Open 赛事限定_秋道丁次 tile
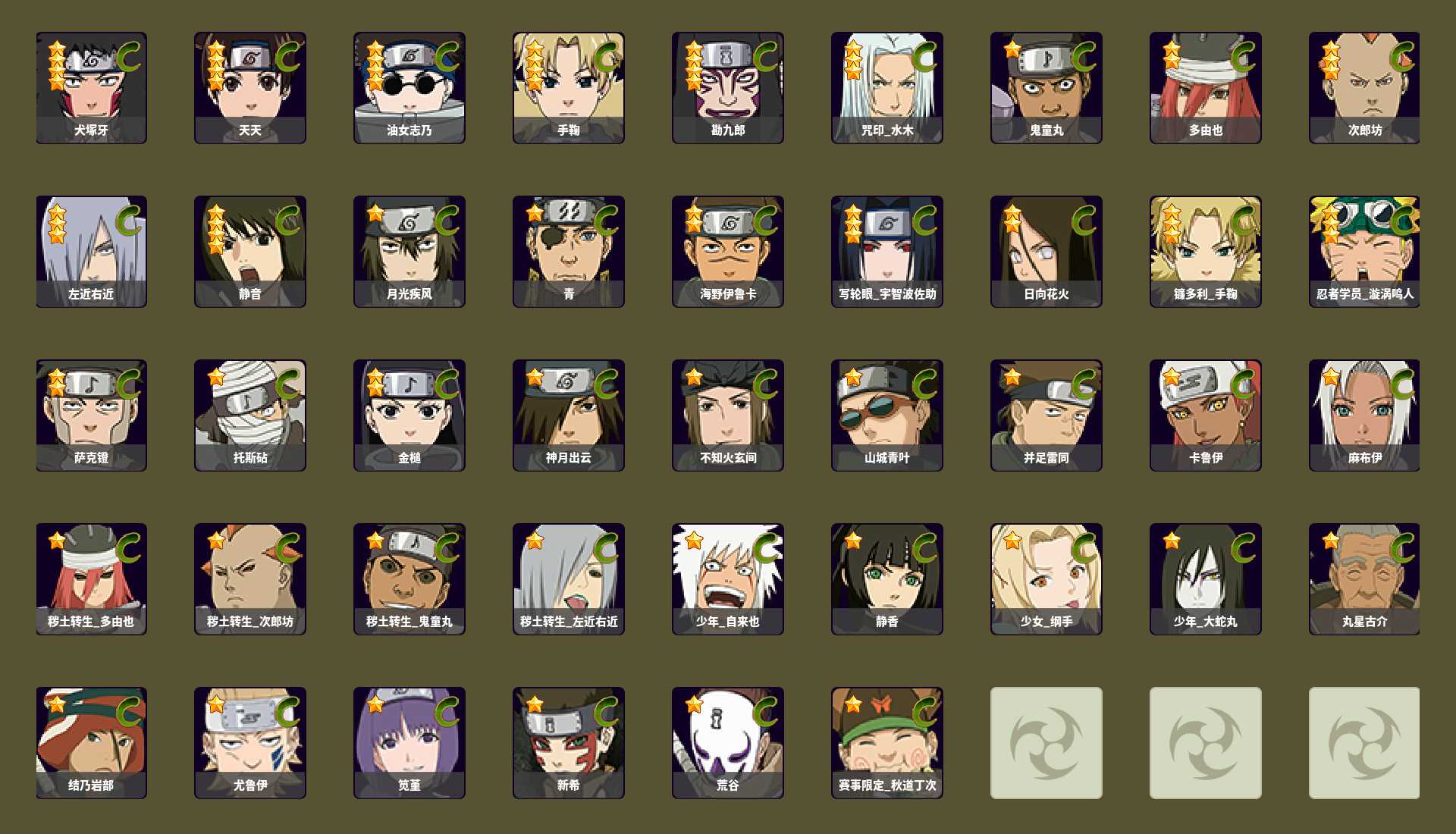1456x834 pixels. tap(887, 743)
